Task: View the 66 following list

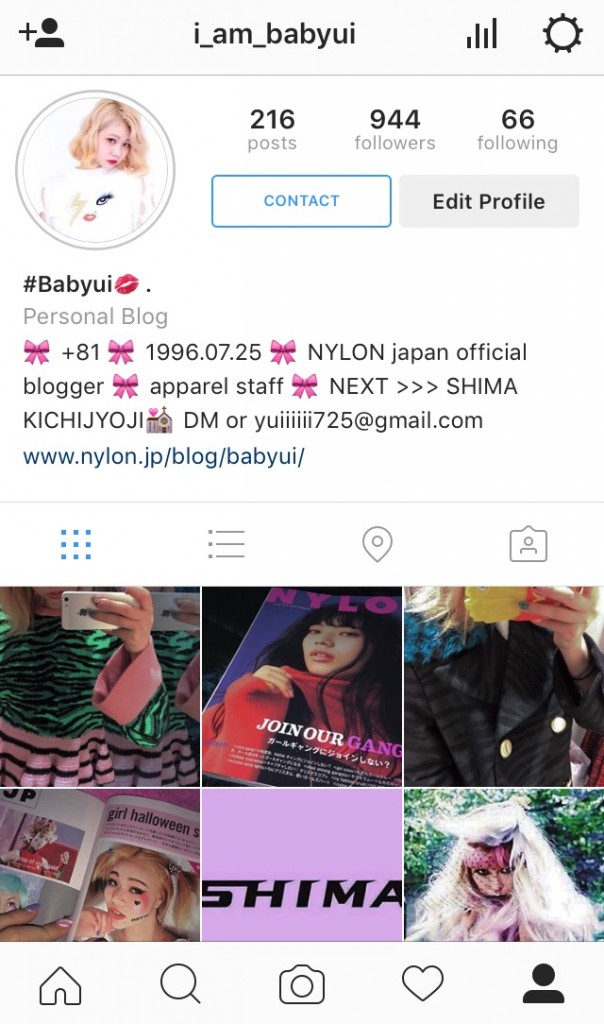Action: (x=517, y=130)
